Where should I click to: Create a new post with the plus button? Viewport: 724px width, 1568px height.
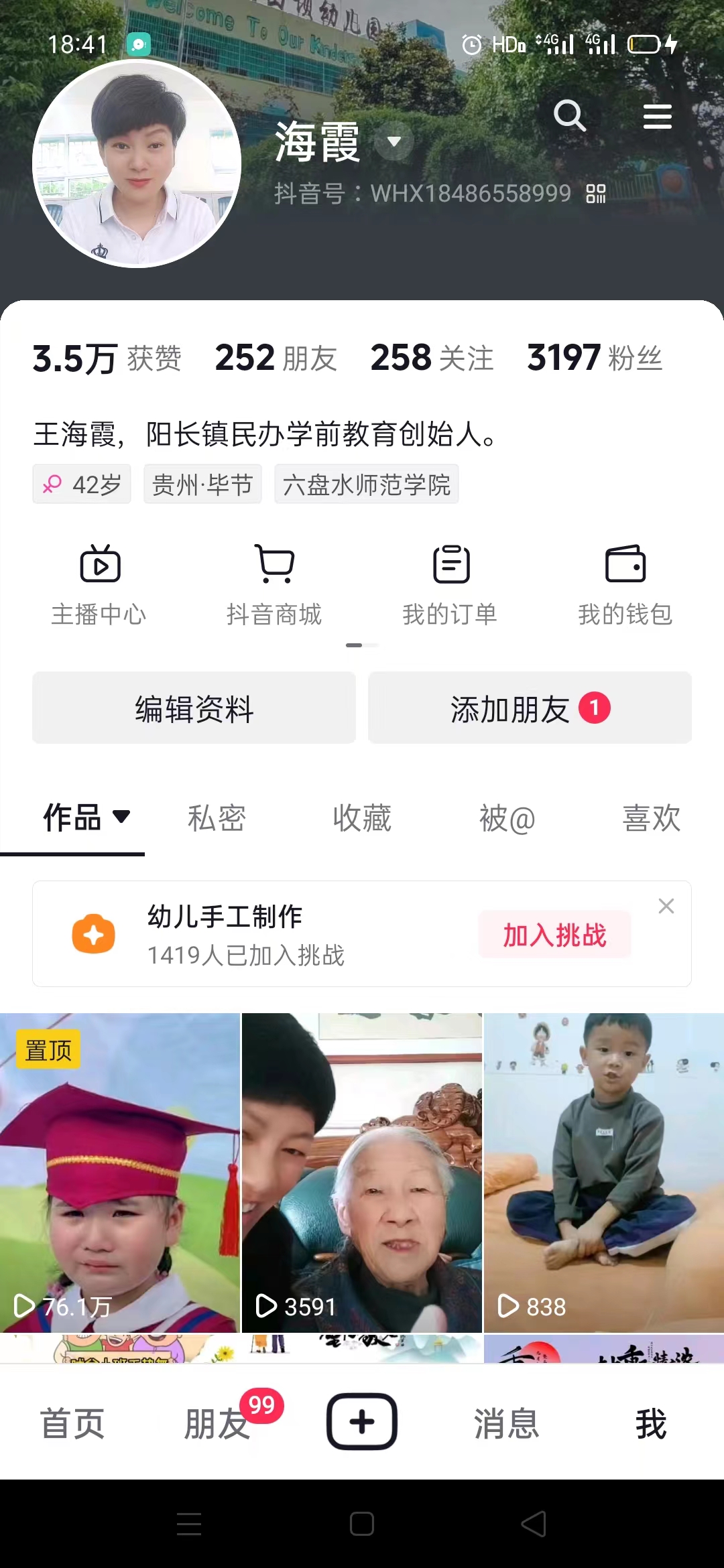(362, 1422)
